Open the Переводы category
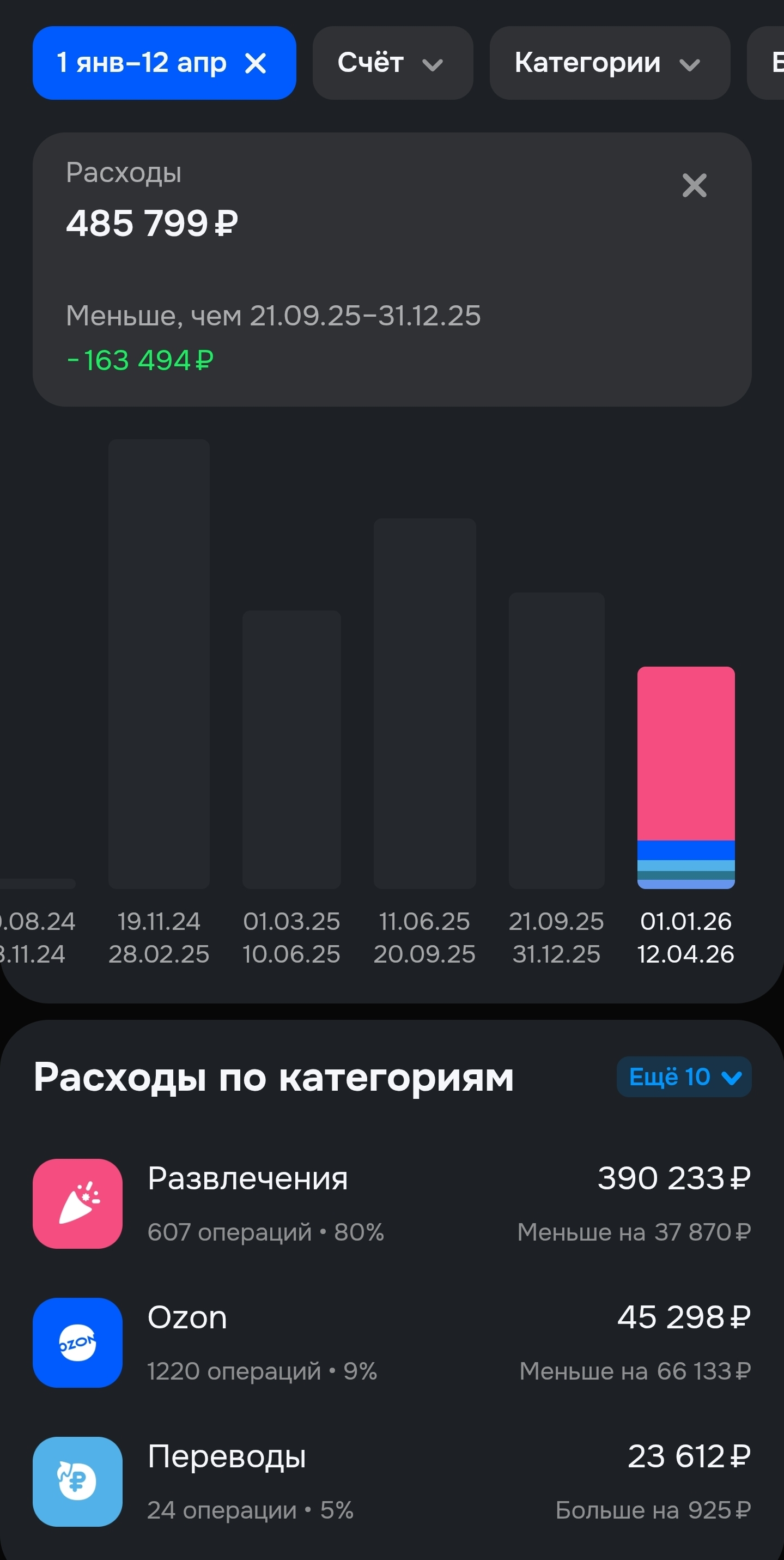 (392, 1482)
